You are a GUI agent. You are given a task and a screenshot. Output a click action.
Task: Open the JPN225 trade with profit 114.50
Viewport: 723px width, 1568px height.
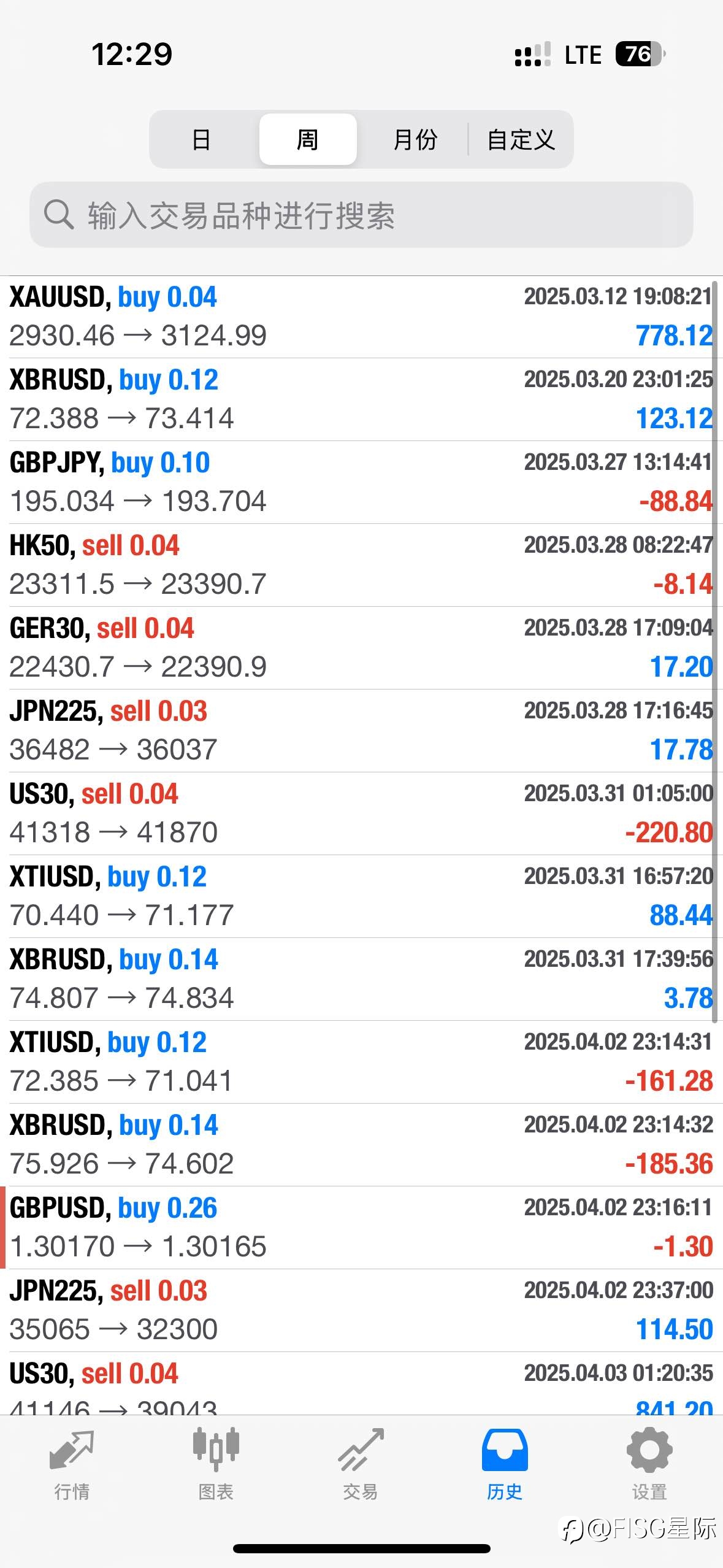point(361,1311)
